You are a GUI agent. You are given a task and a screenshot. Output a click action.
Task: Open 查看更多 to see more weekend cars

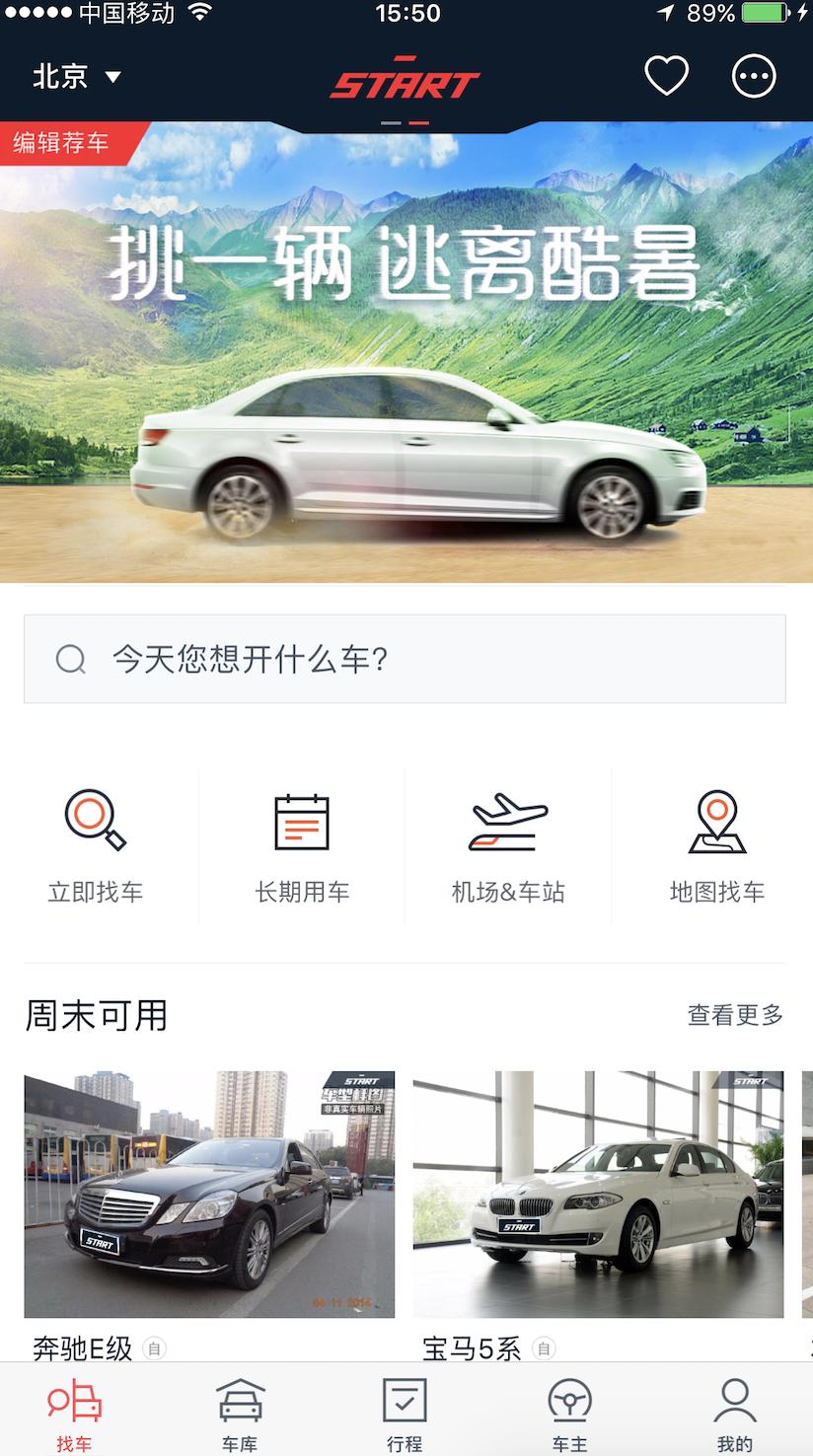tap(734, 1013)
